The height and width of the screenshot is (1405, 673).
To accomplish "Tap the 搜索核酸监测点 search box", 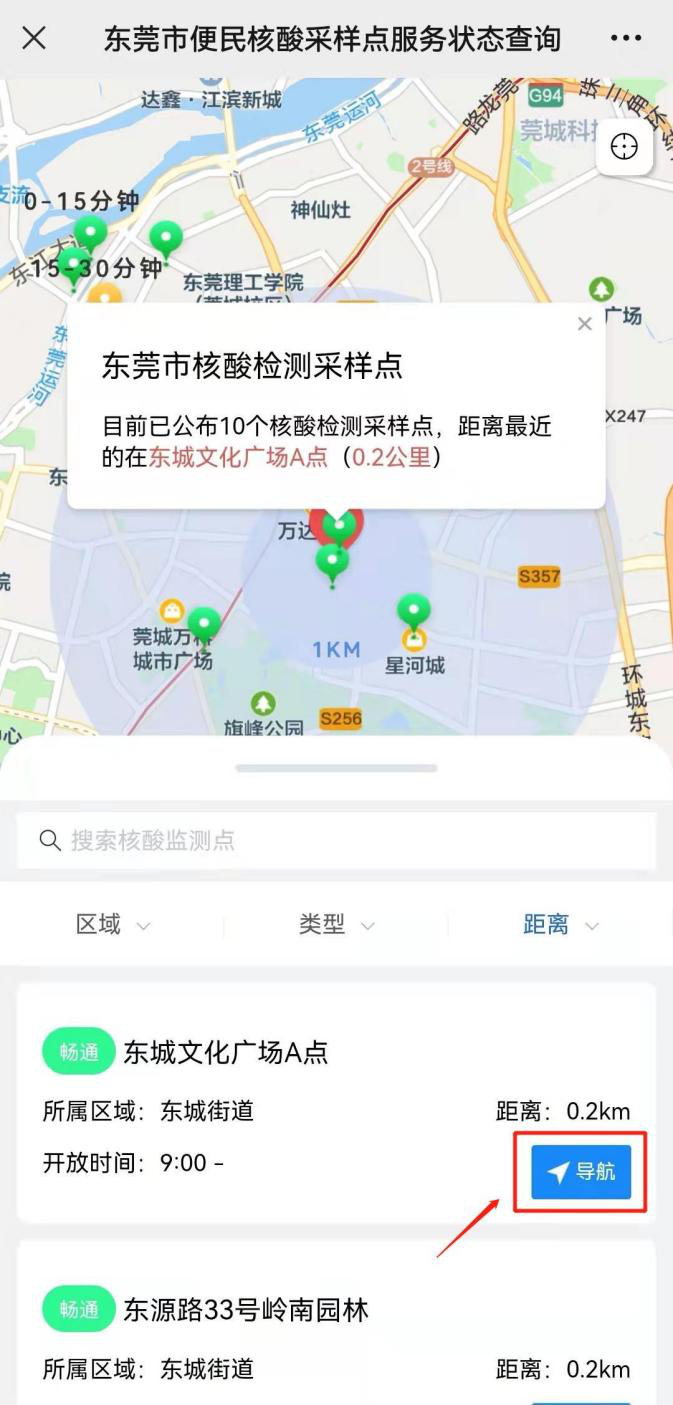I will coord(336,840).
